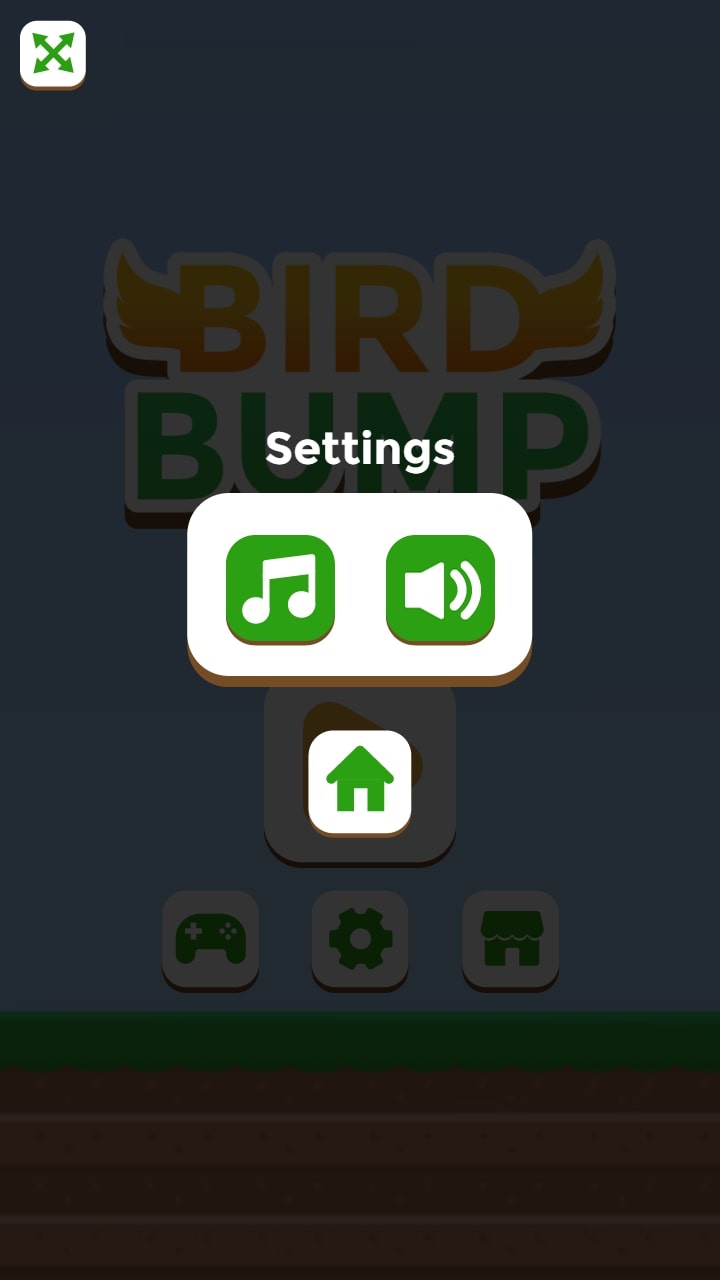Choose the middle icon in the bottom row
This screenshot has width=720, height=1280.
(361, 938)
